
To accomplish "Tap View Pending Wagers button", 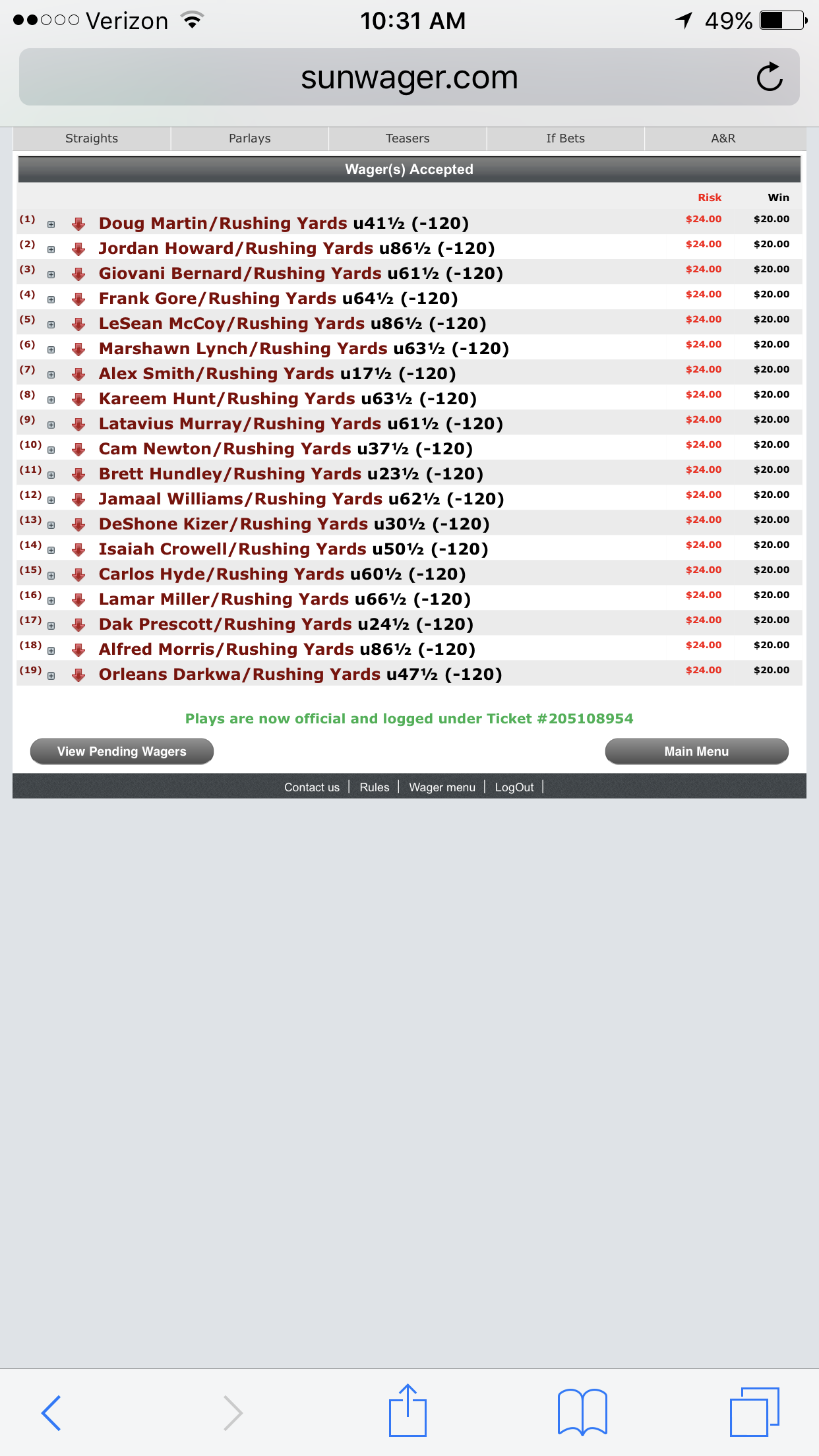I will coord(122,751).
